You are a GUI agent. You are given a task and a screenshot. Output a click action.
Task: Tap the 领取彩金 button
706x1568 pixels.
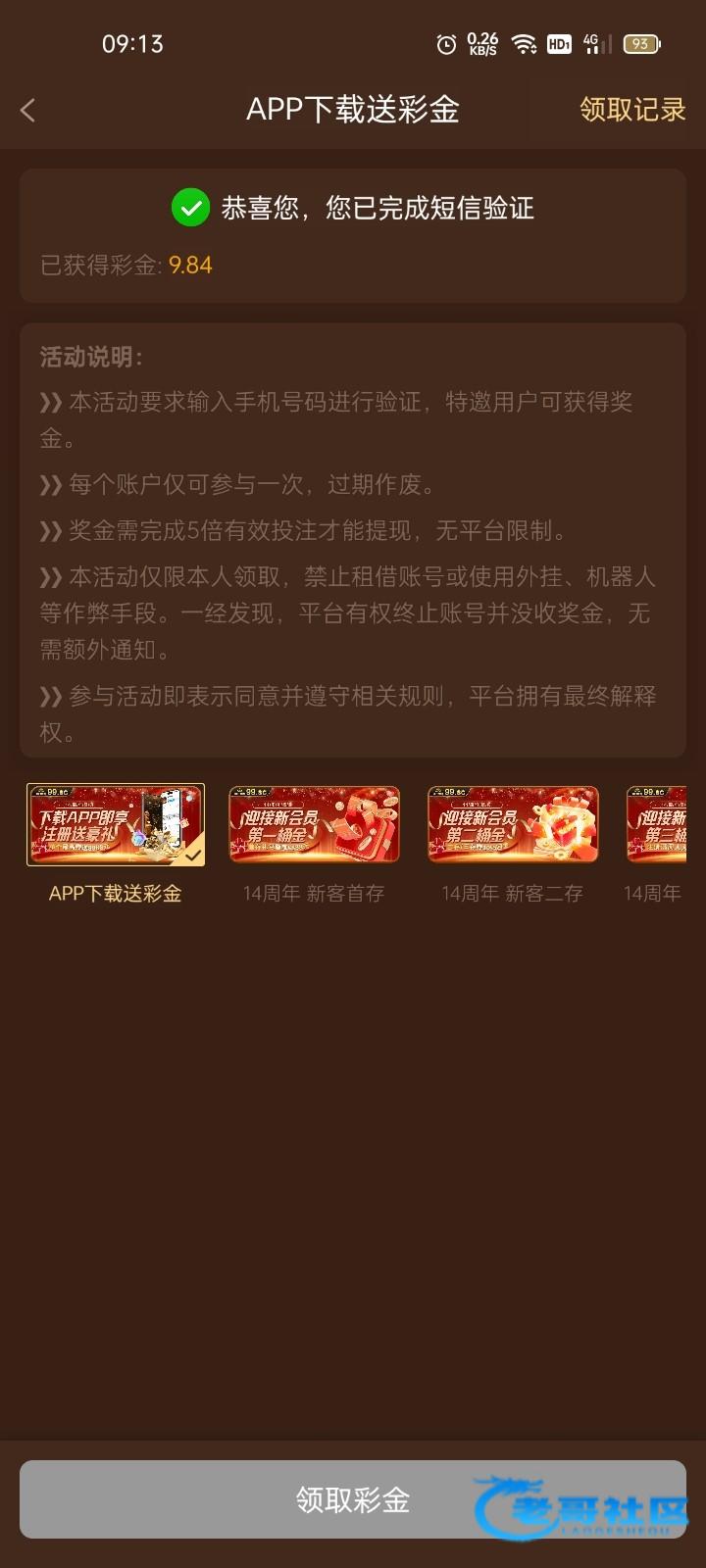(x=353, y=1499)
